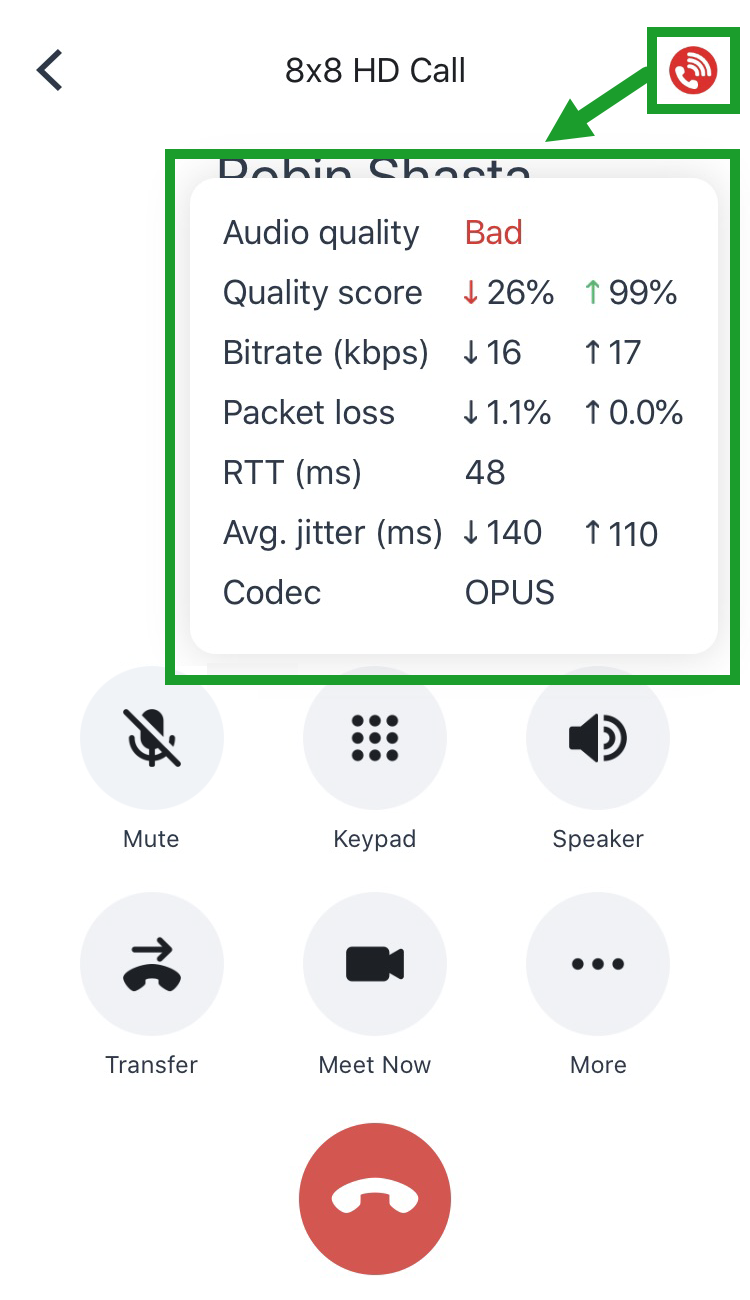This screenshot has height=1300, width=750.
Task: Mute the microphone
Action: [x=151, y=738]
